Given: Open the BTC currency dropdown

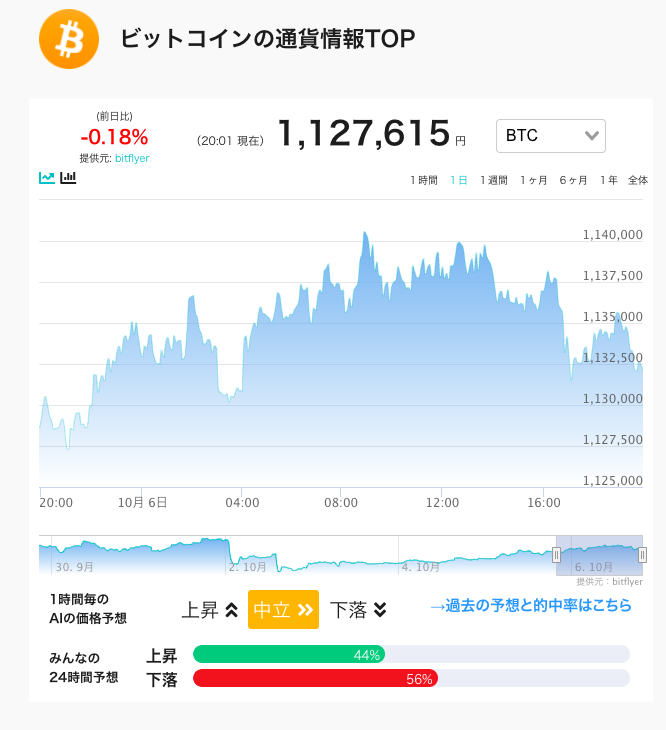Looking at the screenshot, I should point(551,135).
